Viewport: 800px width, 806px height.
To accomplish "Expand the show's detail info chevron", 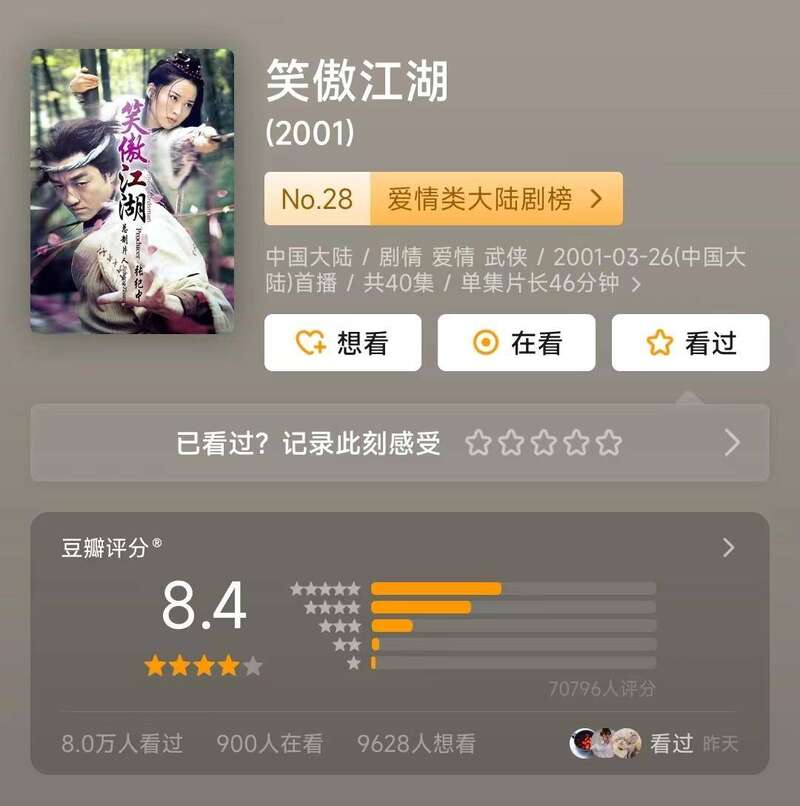I will 636,283.
